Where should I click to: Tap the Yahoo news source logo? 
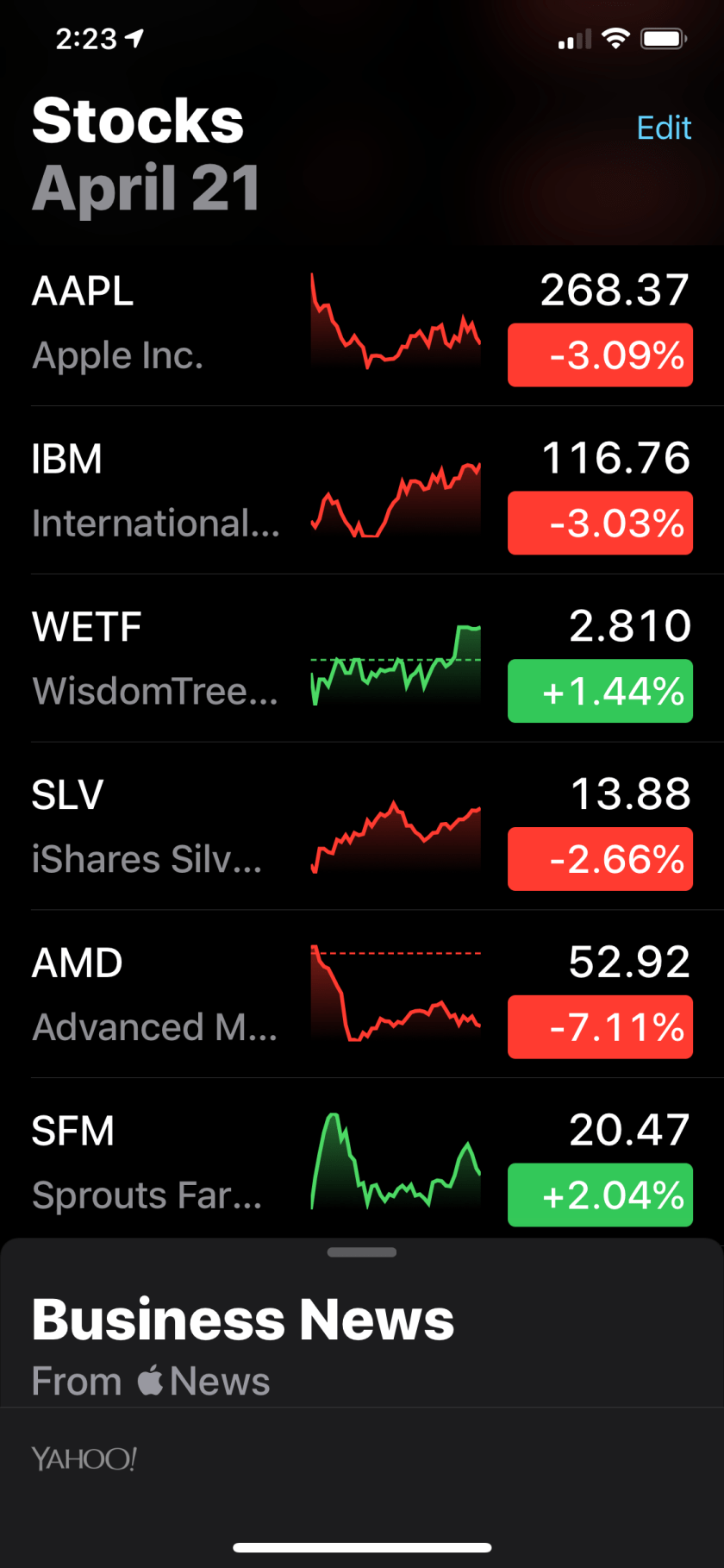82,1458
